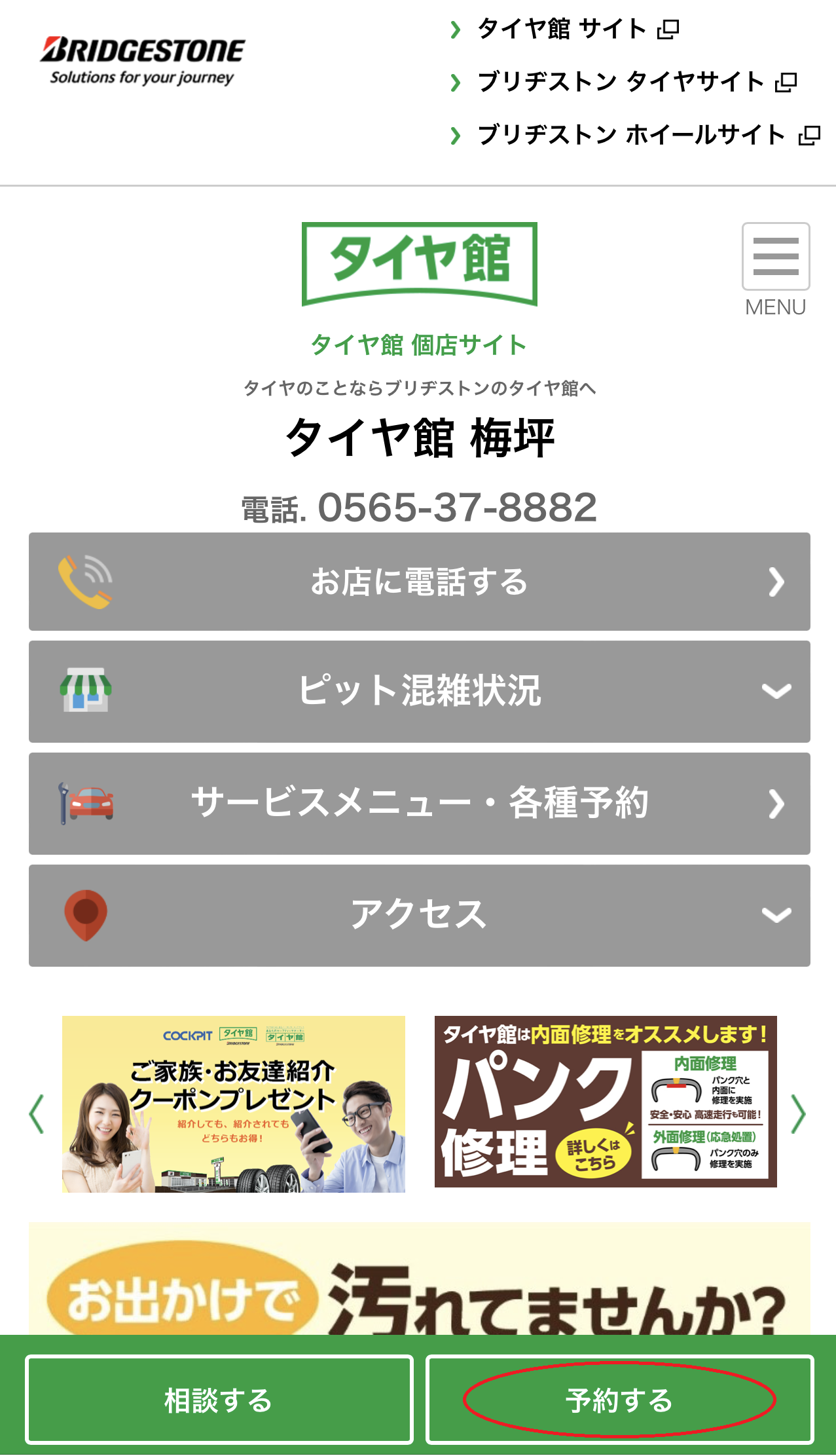
Task: Open the パンク修理 banner
Action: [x=605, y=1102]
